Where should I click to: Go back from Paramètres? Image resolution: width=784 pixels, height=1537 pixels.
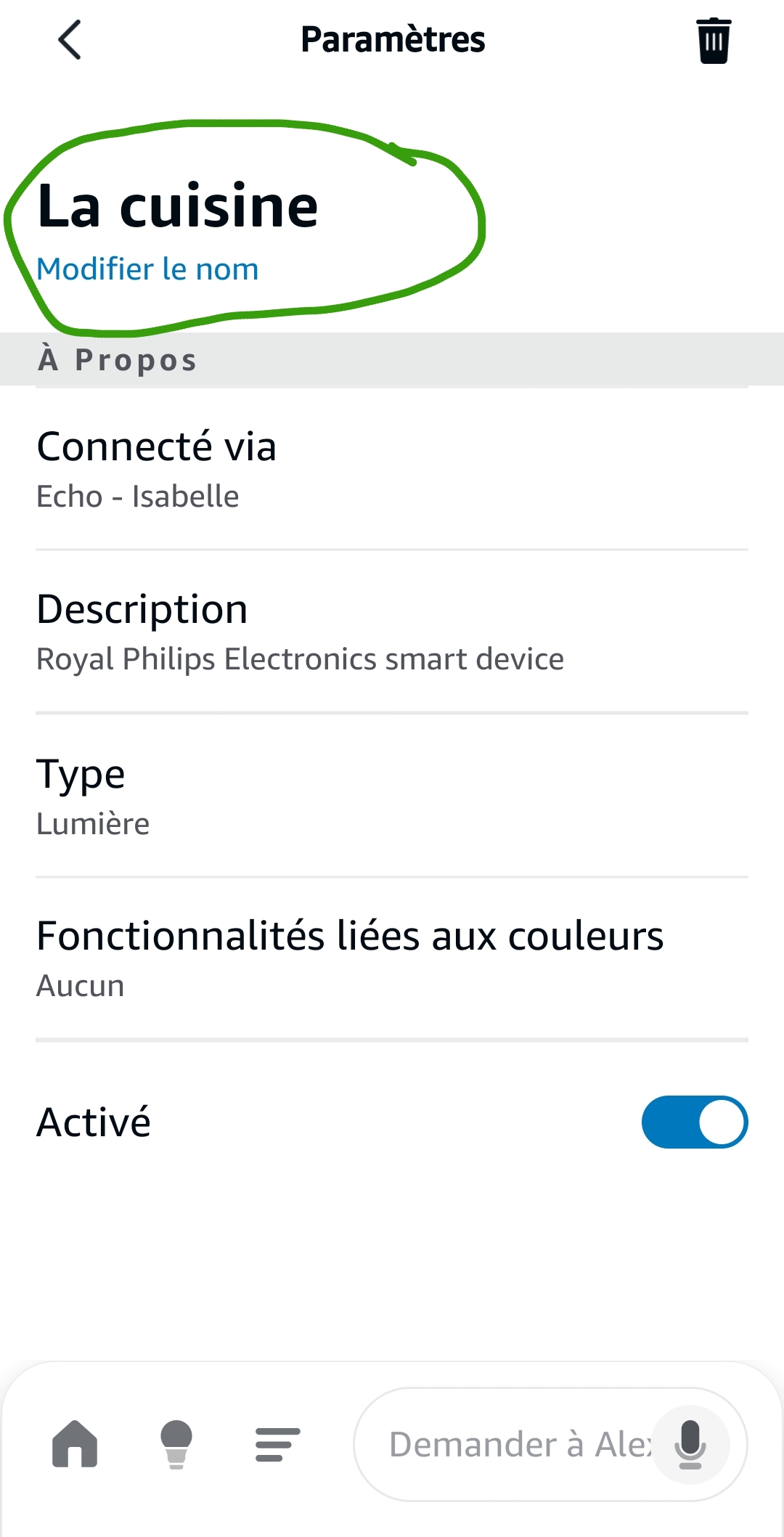coord(70,40)
